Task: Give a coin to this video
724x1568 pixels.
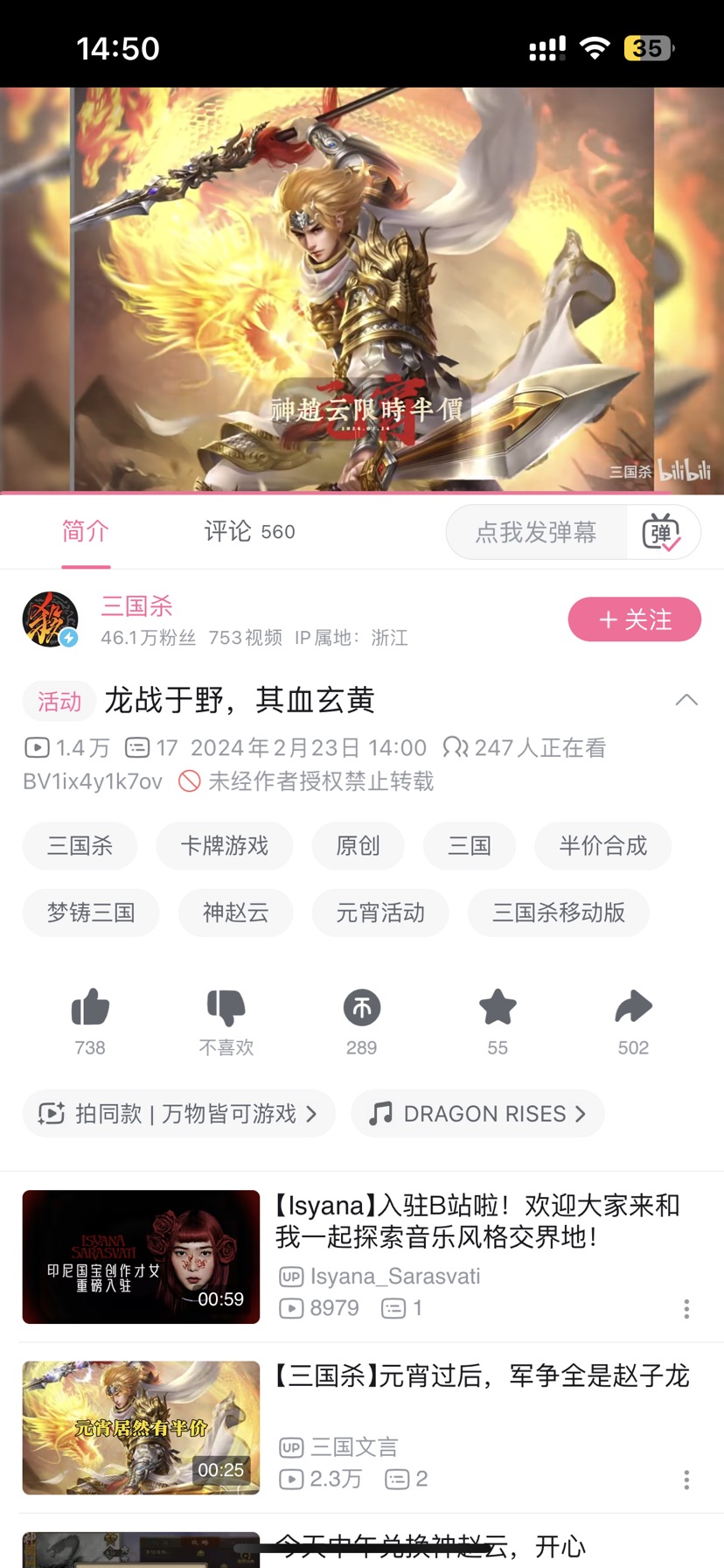Action: [x=361, y=1008]
